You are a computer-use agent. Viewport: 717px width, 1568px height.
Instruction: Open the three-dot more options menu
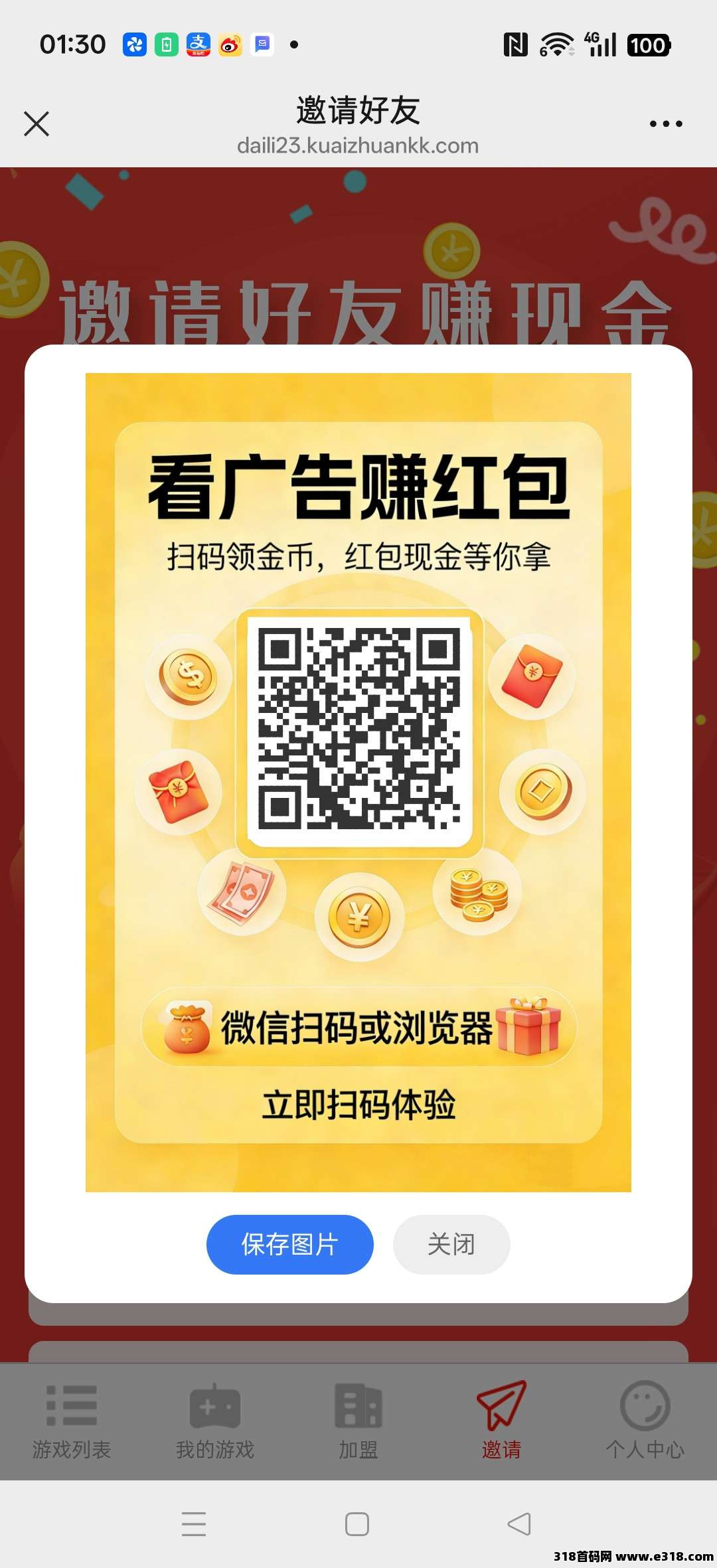point(665,123)
